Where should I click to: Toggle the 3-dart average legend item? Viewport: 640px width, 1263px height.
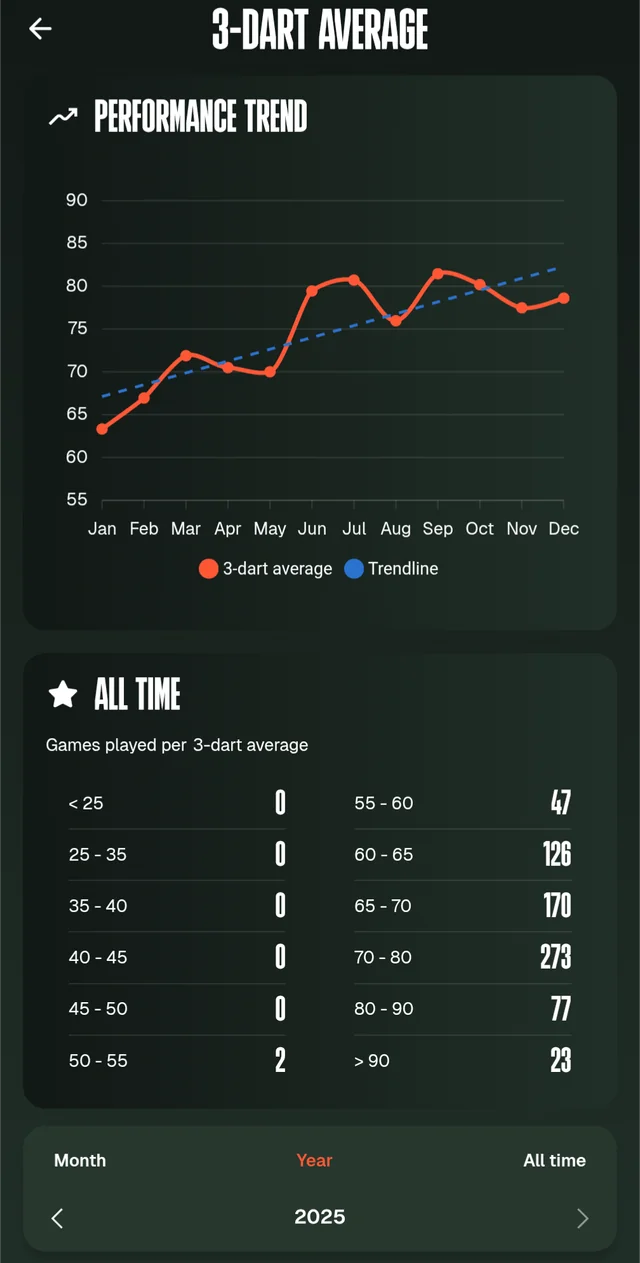(x=265, y=568)
